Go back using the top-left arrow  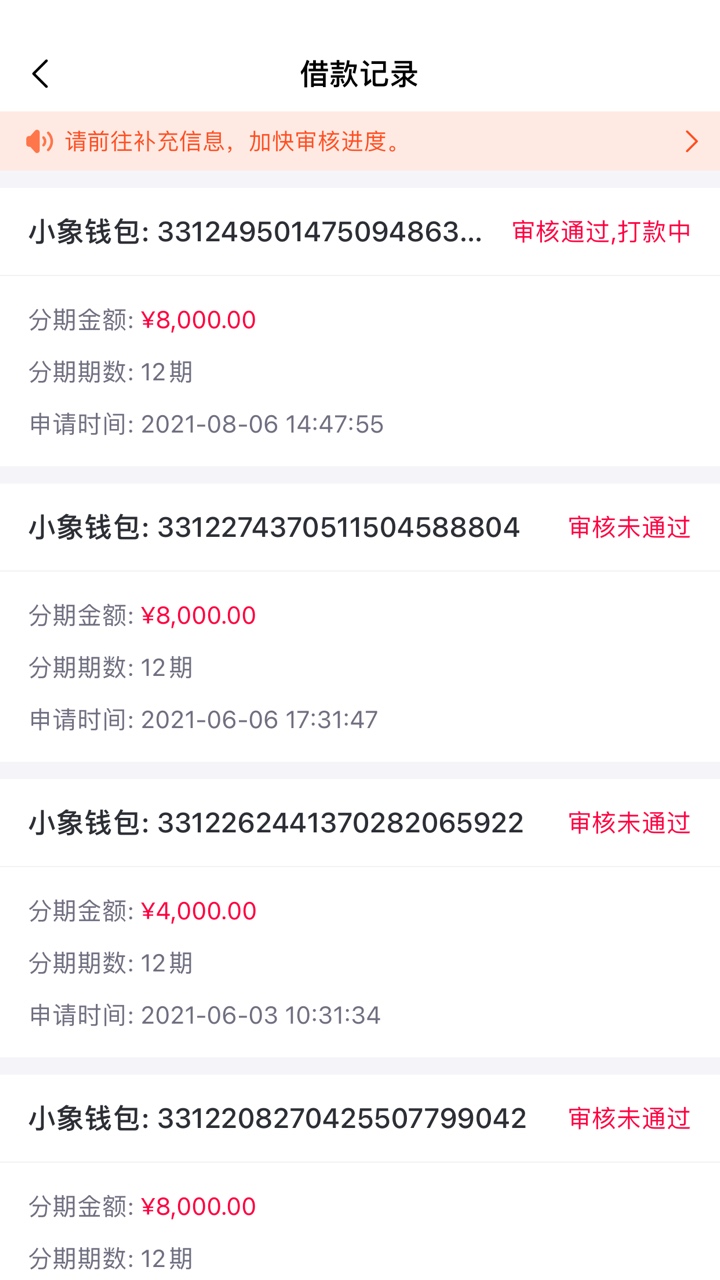click(x=40, y=74)
